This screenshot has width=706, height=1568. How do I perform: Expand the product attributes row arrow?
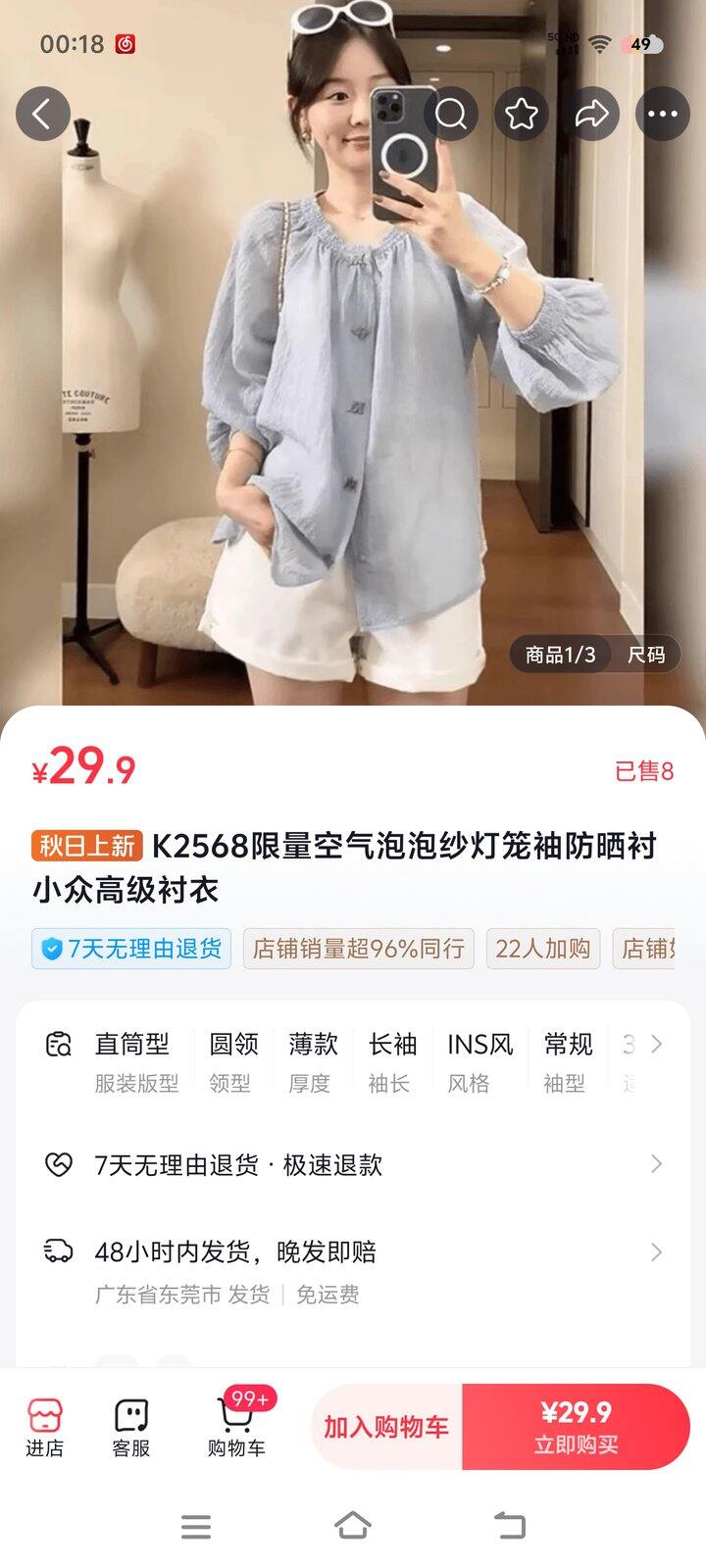(657, 1045)
